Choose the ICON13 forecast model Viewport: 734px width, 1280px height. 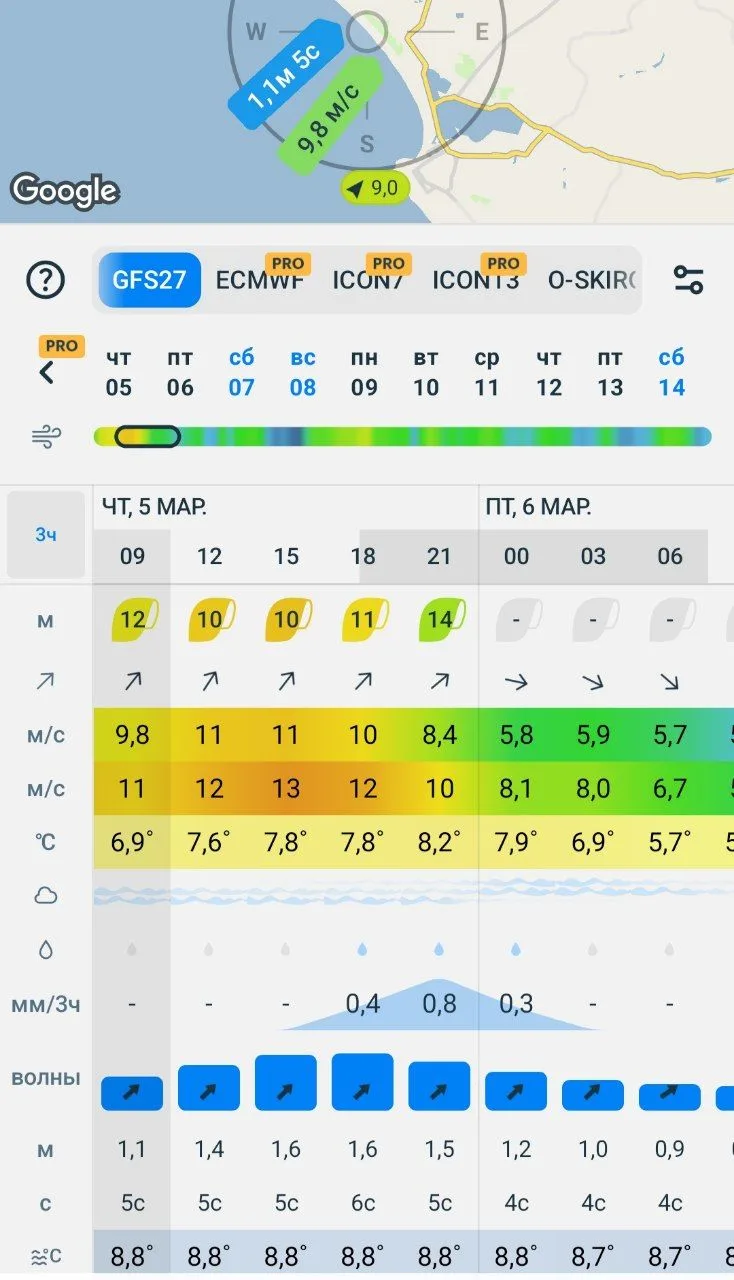(475, 281)
